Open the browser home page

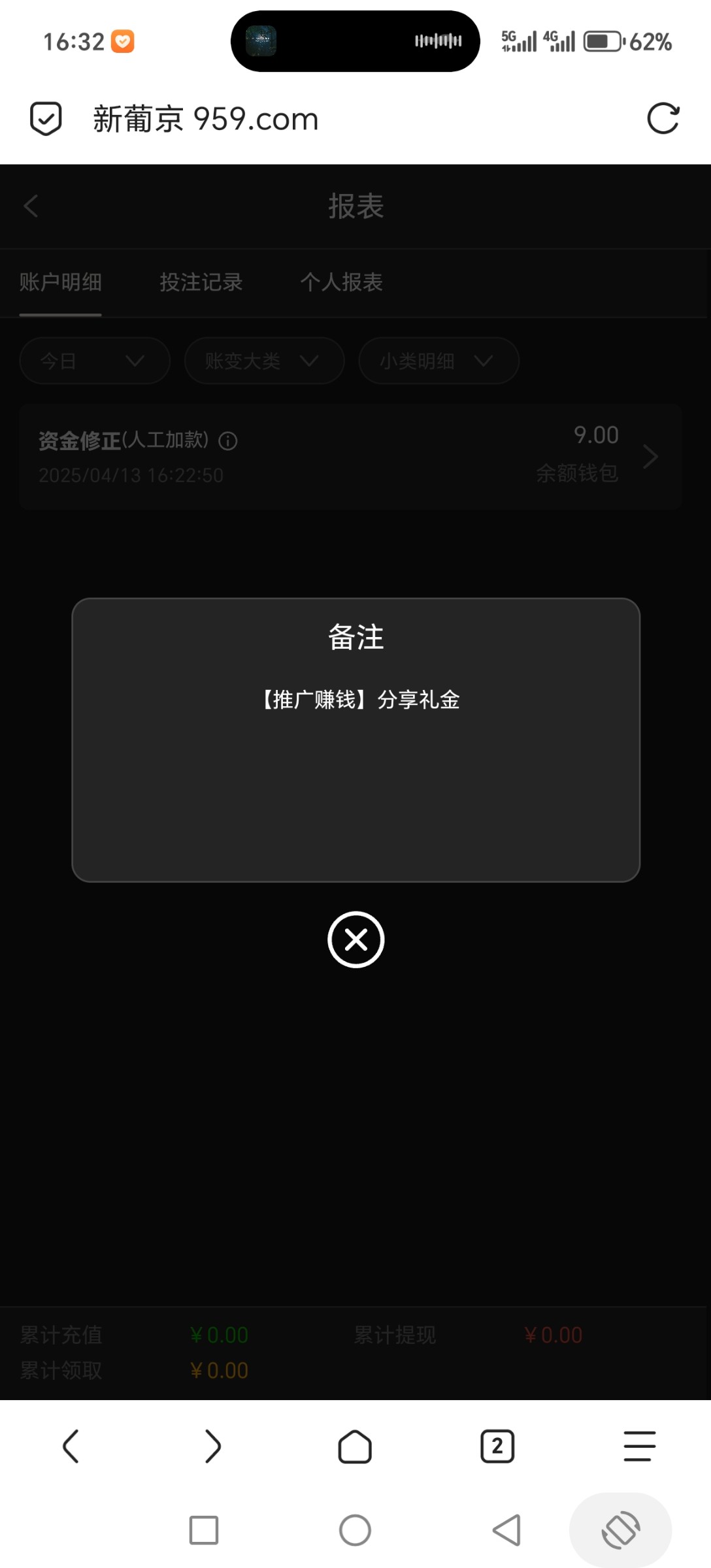coord(355,1446)
